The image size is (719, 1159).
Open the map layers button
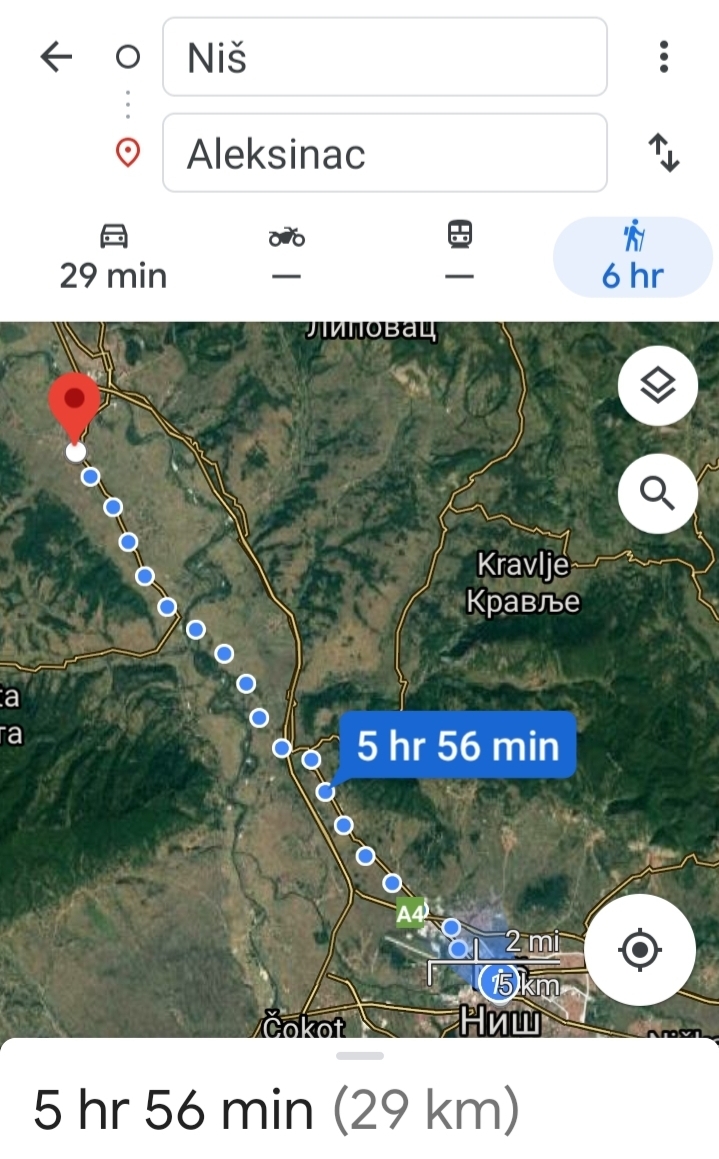tap(657, 385)
